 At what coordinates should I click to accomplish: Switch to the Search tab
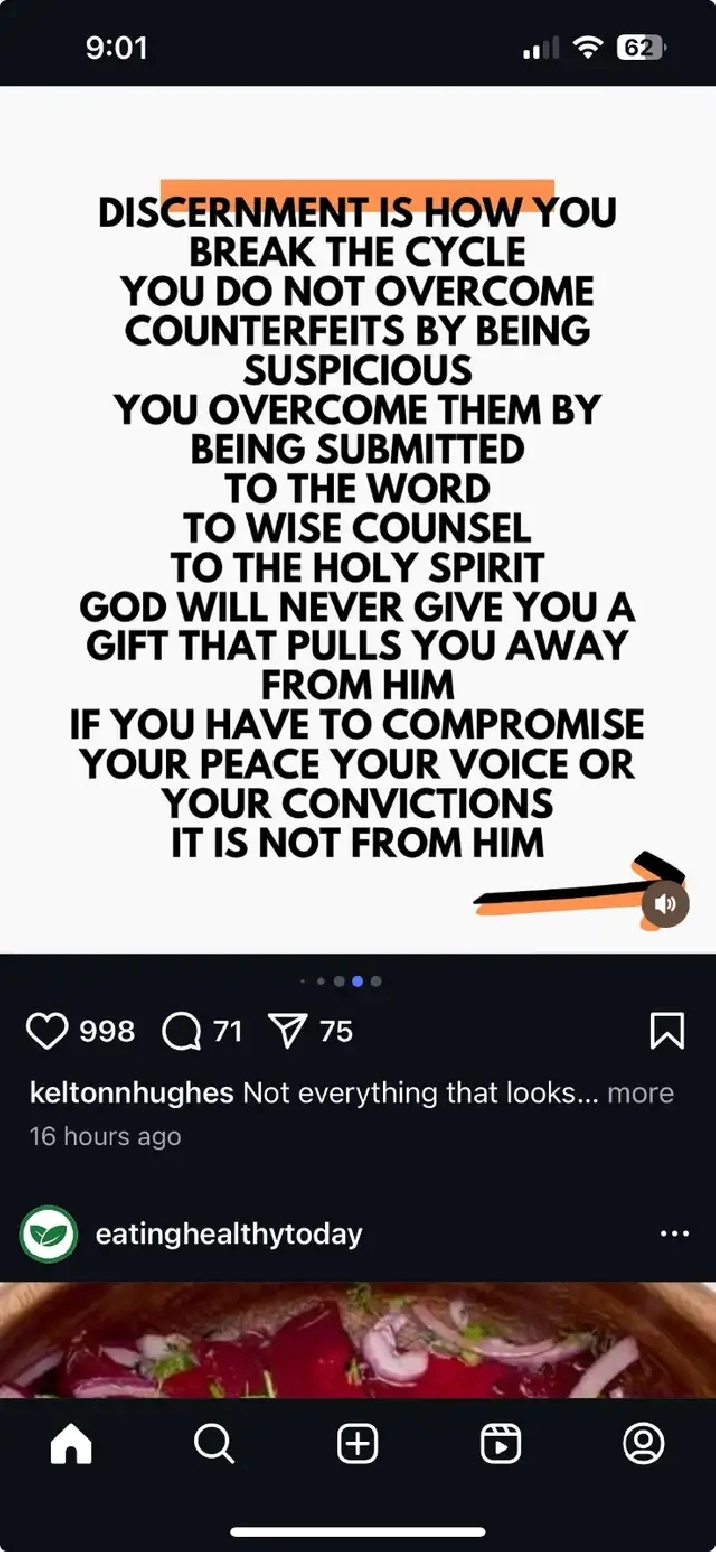(x=214, y=1443)
